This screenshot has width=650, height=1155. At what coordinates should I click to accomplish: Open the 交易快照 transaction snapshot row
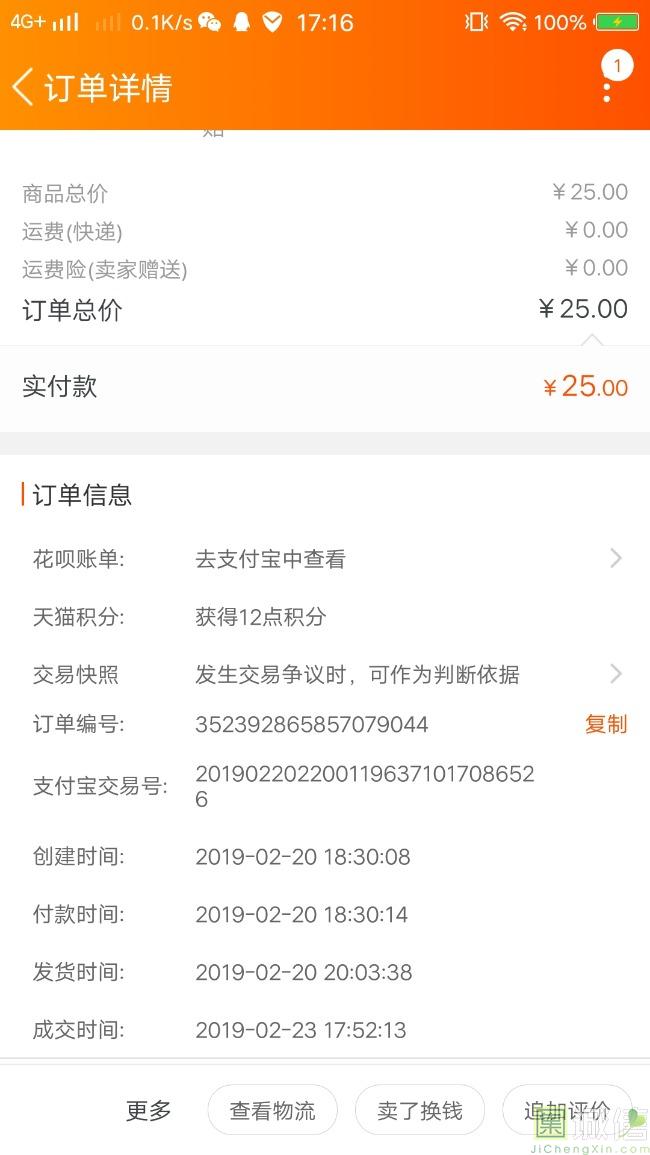(x=325, y=674)
